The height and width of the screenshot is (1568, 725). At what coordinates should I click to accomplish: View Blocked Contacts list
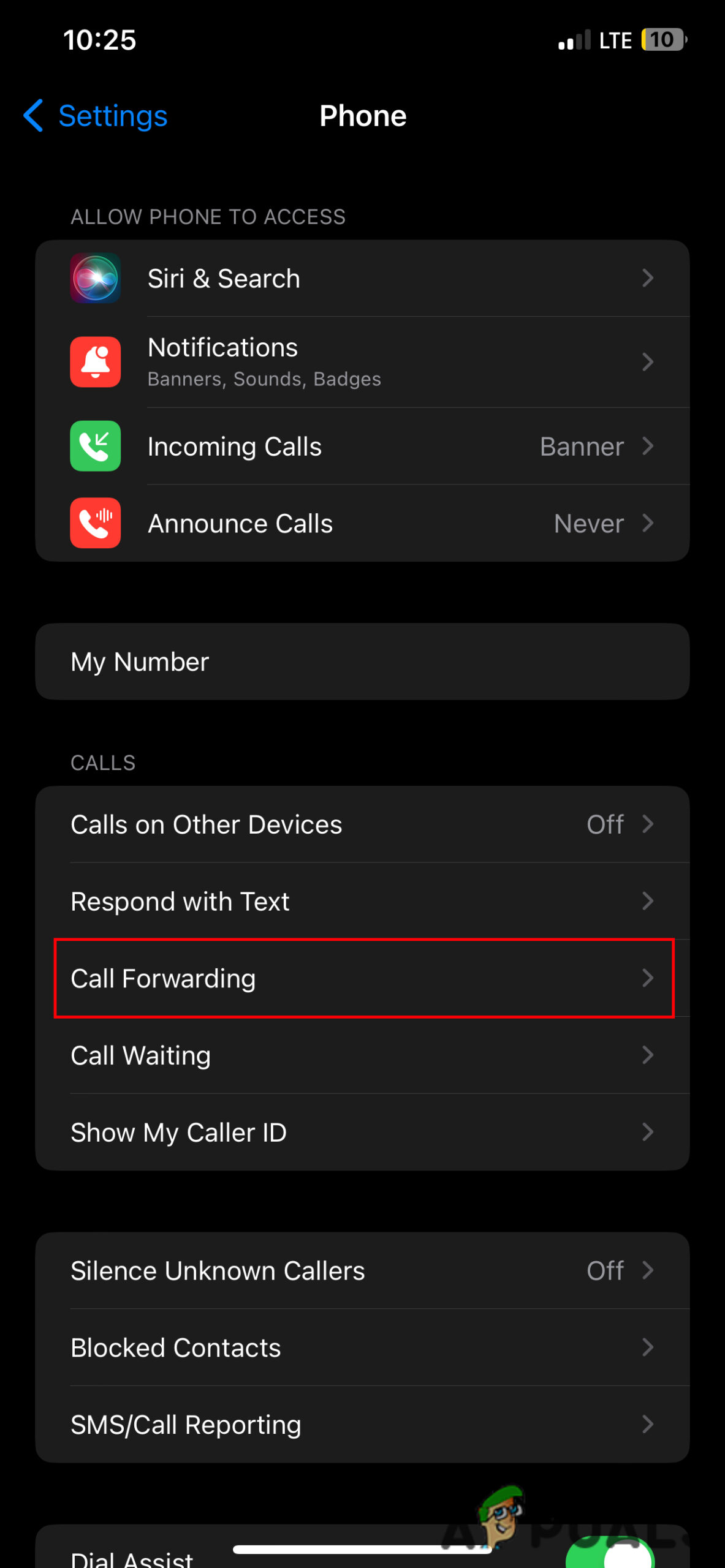click(x=362, y=1348)
